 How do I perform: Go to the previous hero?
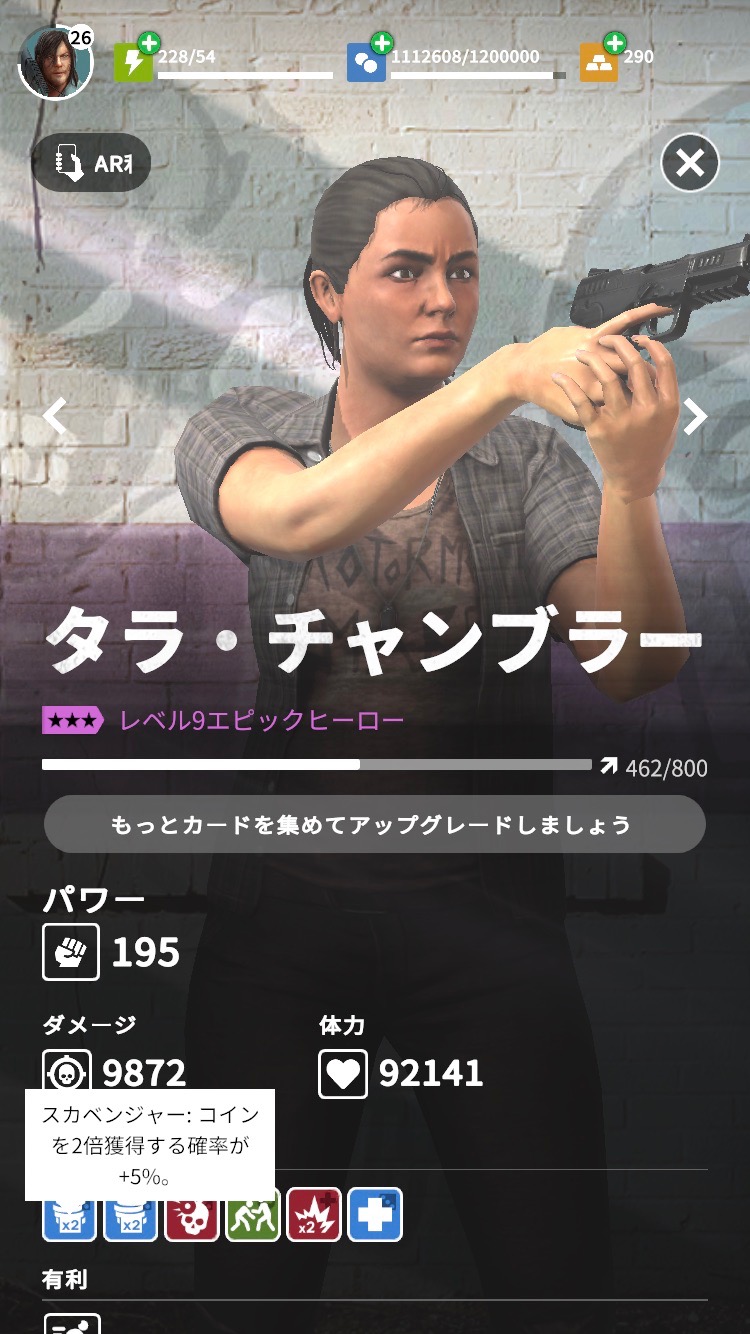[x=55, y=415]
